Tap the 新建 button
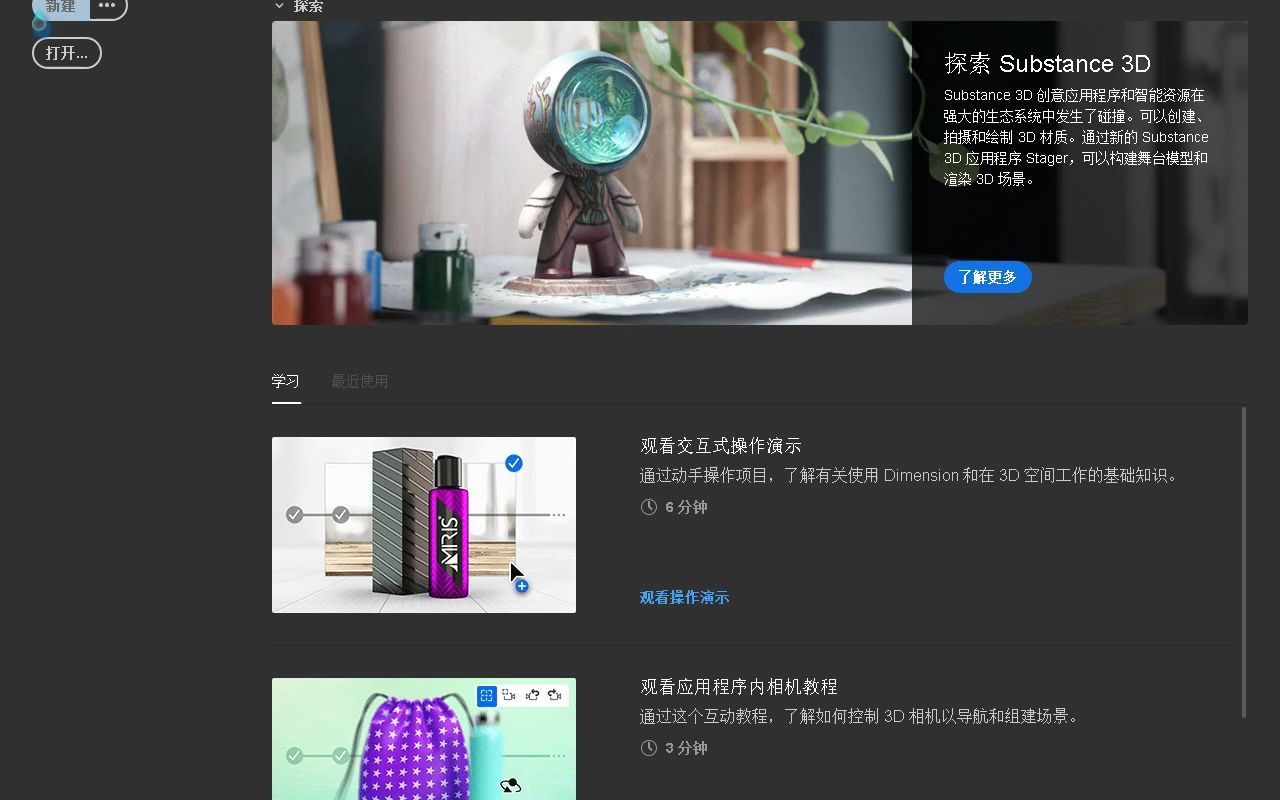Viewport: 1280px width, 800px height. [x=61, y=7]
